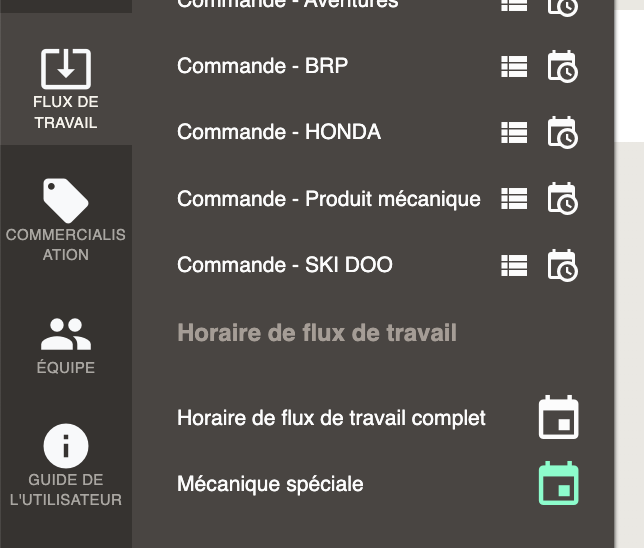Open Commande - BRP workflow
The height and width of the screenshot is (548, 644).
(262, 66)
